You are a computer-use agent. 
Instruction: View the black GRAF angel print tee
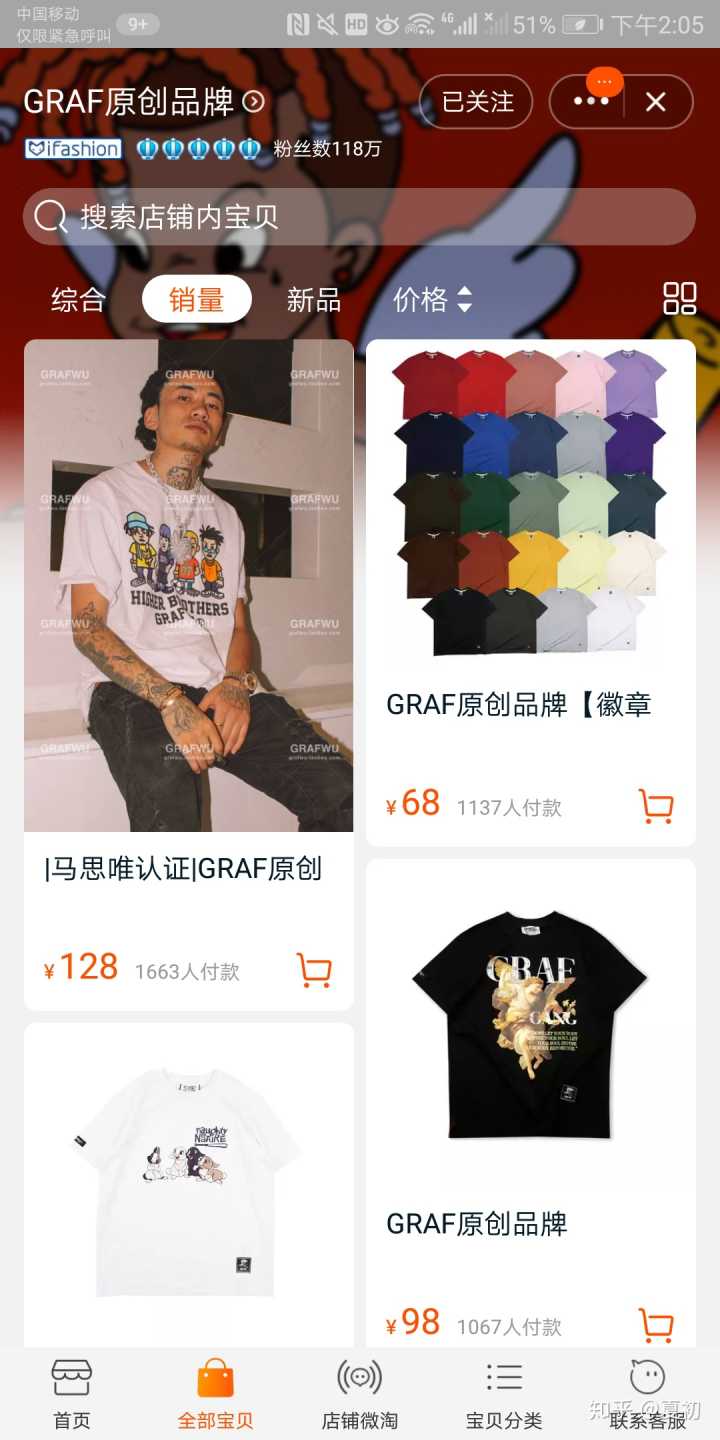point(530,1030)
